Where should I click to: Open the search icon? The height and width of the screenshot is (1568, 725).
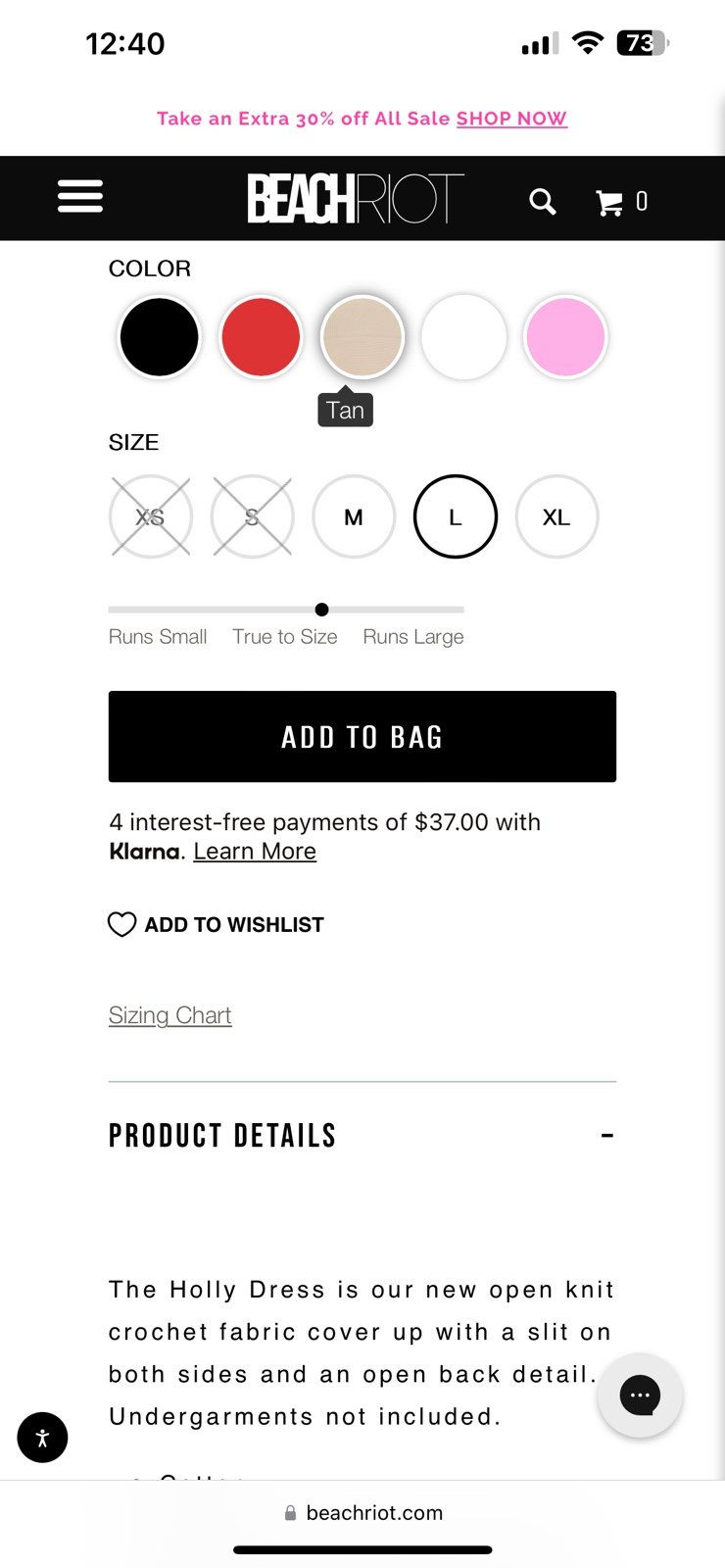[542, 201]
